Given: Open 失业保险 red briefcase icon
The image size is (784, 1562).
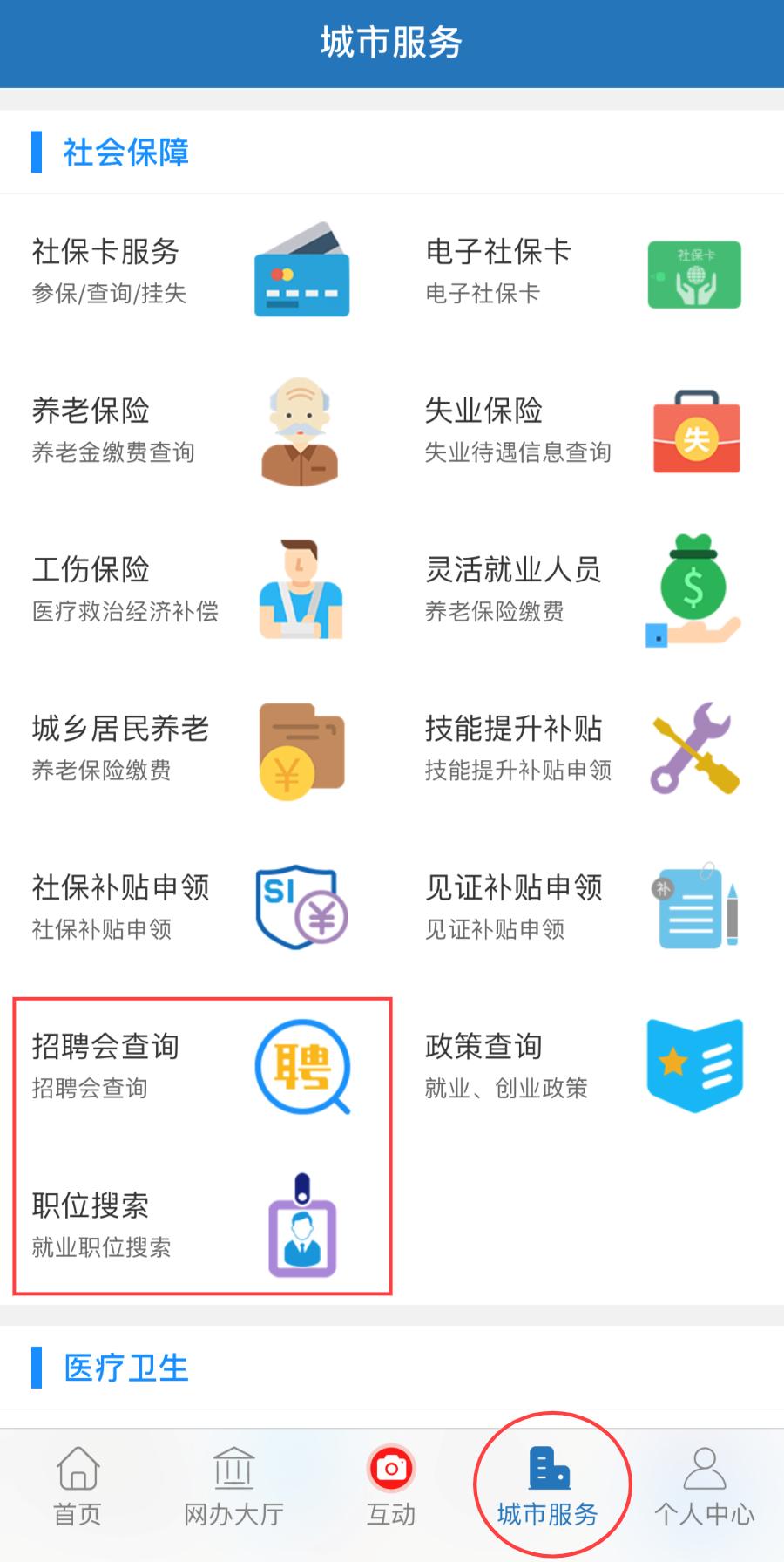Looking at the screenshot, I should click(694, 431).
